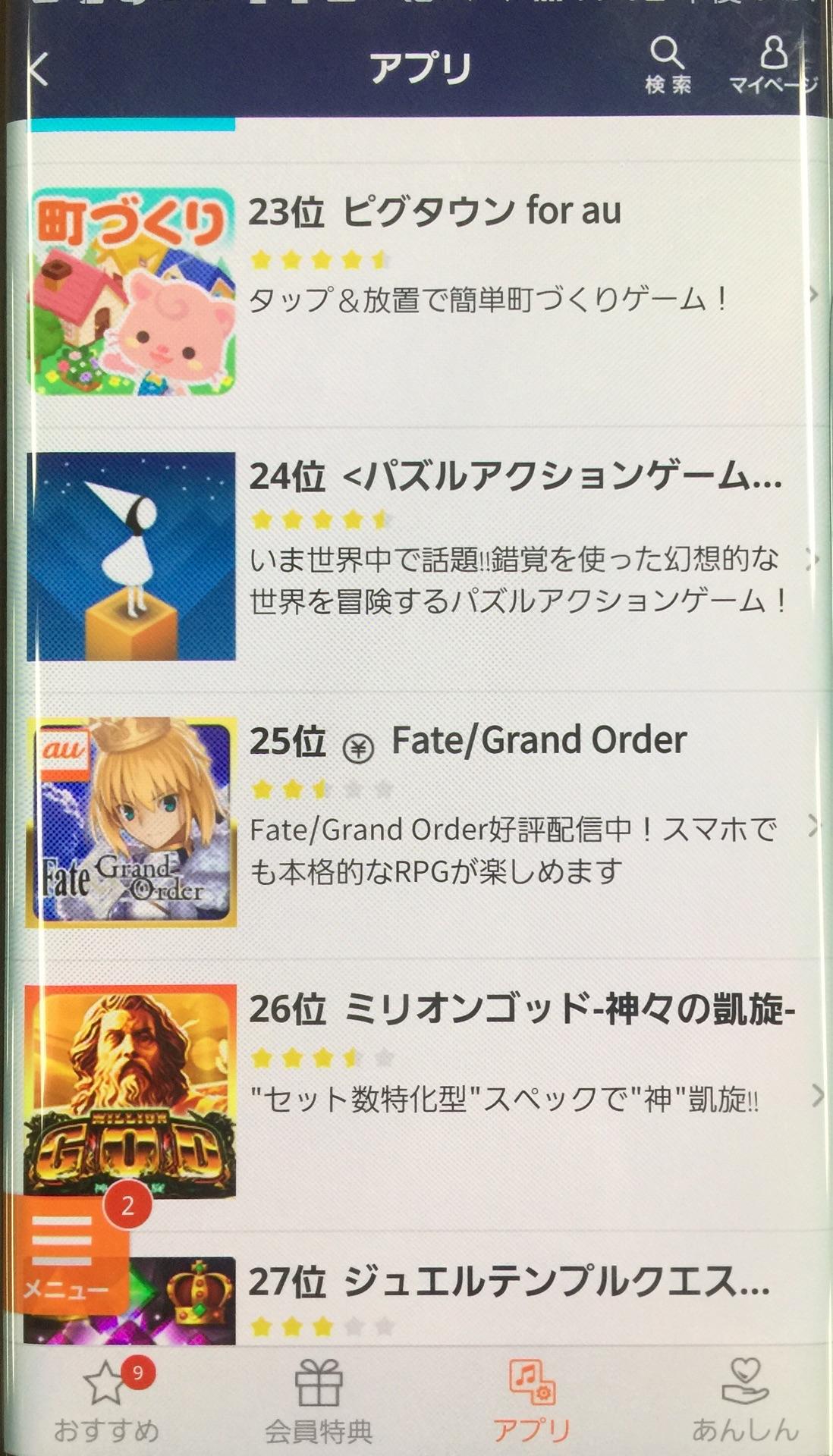Screen dimensions: 833x1456
Task: Open the 25位 Fate/Grand Order entry
Action: (x=467, y=740)
